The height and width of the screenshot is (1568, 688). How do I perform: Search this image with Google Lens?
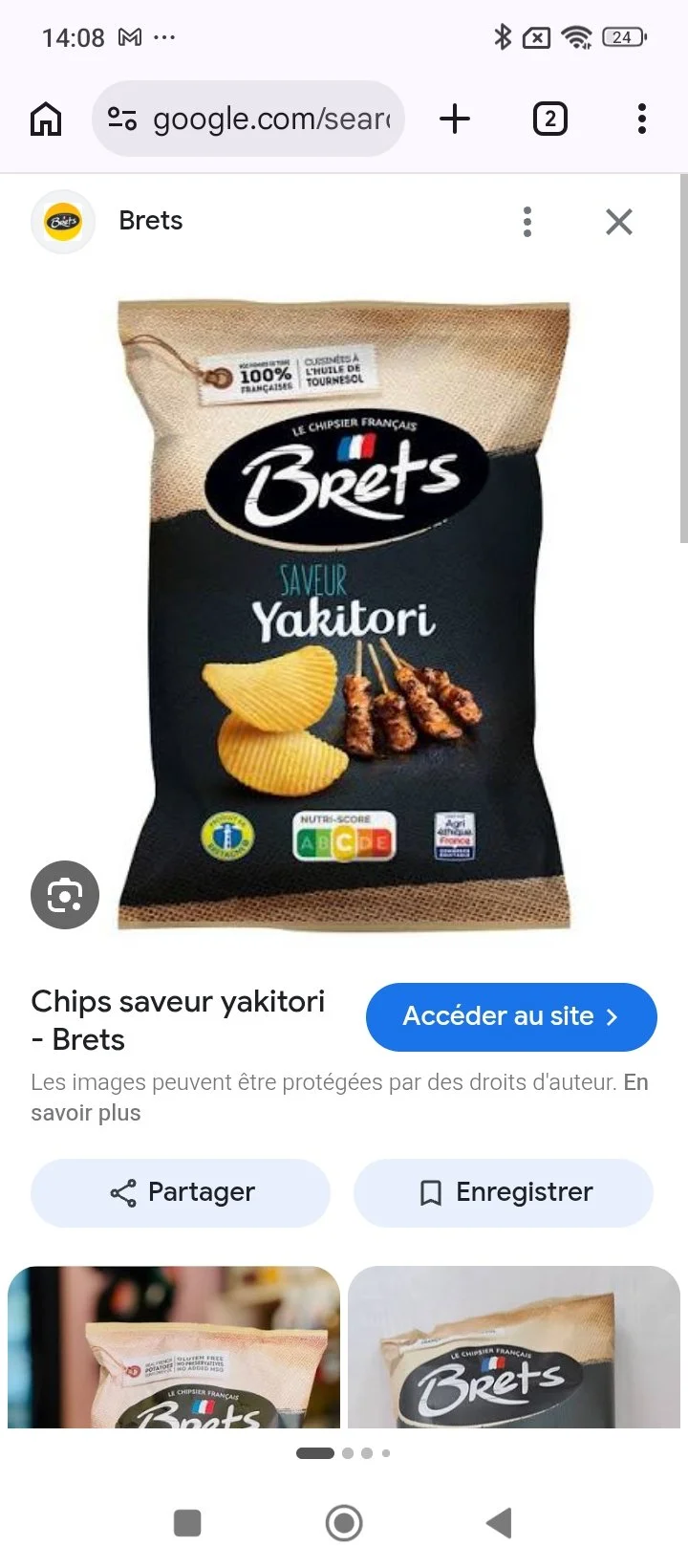[x=65, y=895]
